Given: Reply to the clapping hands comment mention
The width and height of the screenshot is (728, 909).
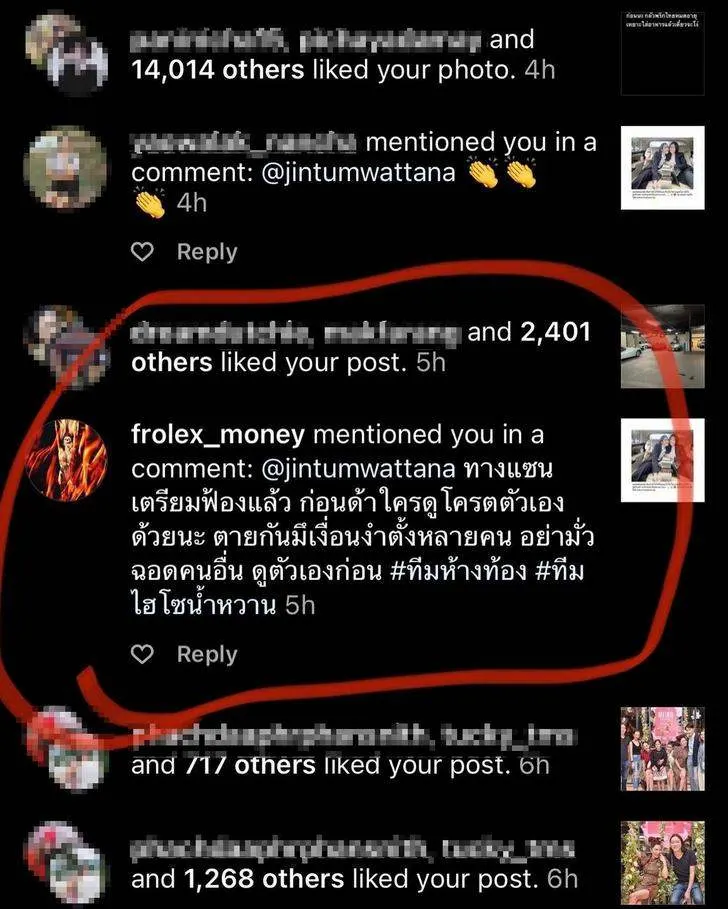Looking at the screenshot, I should coord(207,252).
